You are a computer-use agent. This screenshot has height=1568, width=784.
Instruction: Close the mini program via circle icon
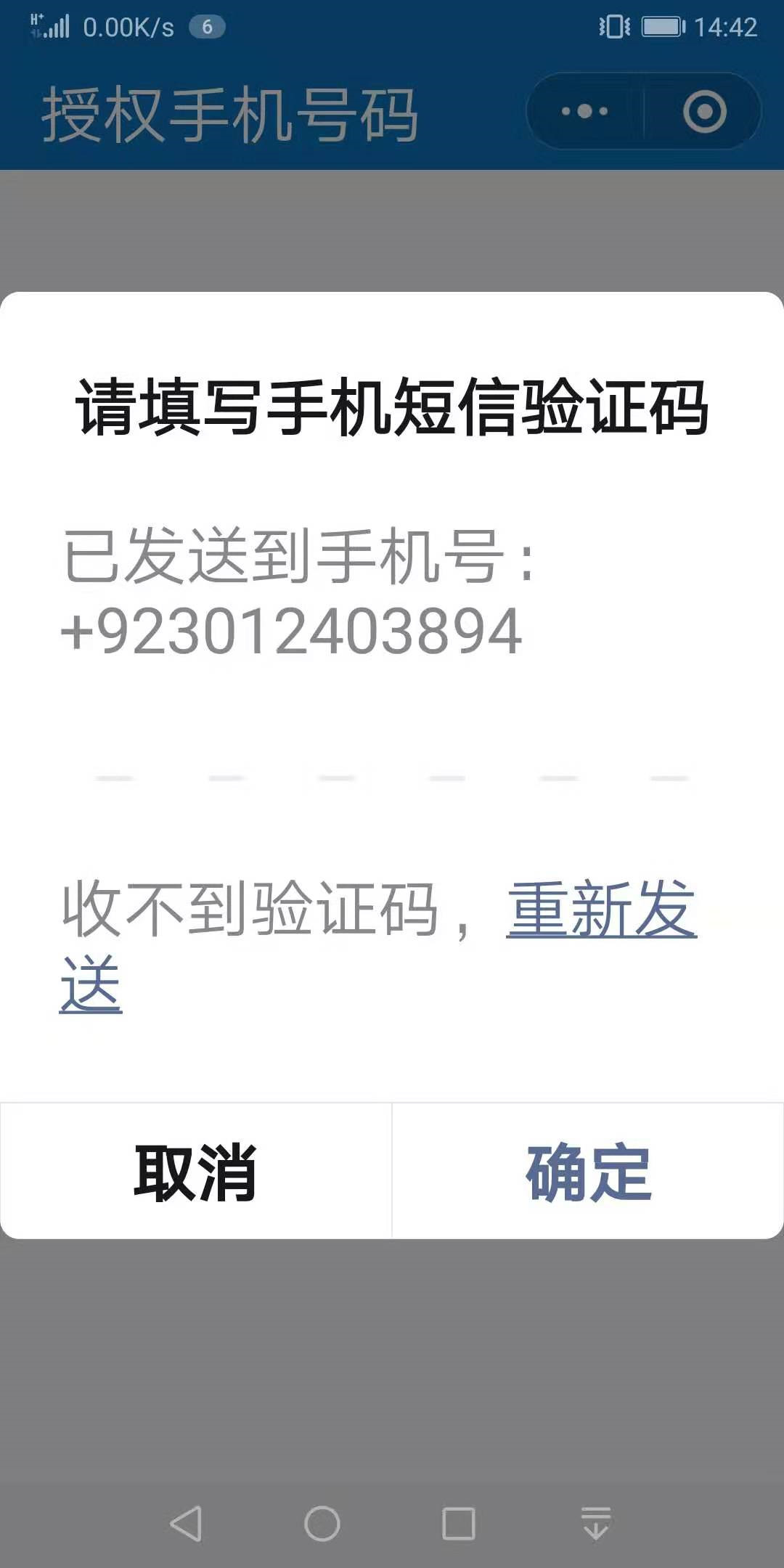click(704, 111)
